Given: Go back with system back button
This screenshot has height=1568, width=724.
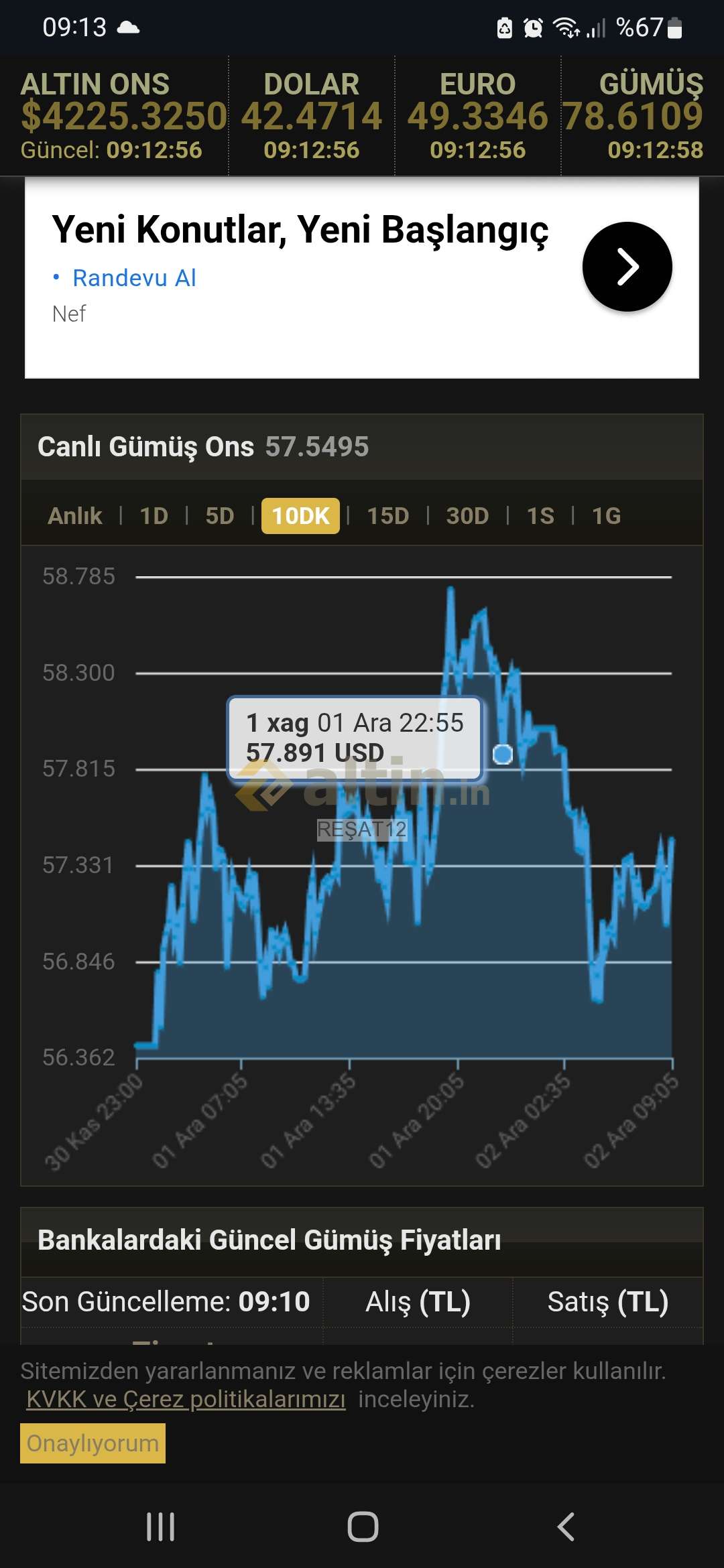Looking at the screenshot, I should (565, 1527).
